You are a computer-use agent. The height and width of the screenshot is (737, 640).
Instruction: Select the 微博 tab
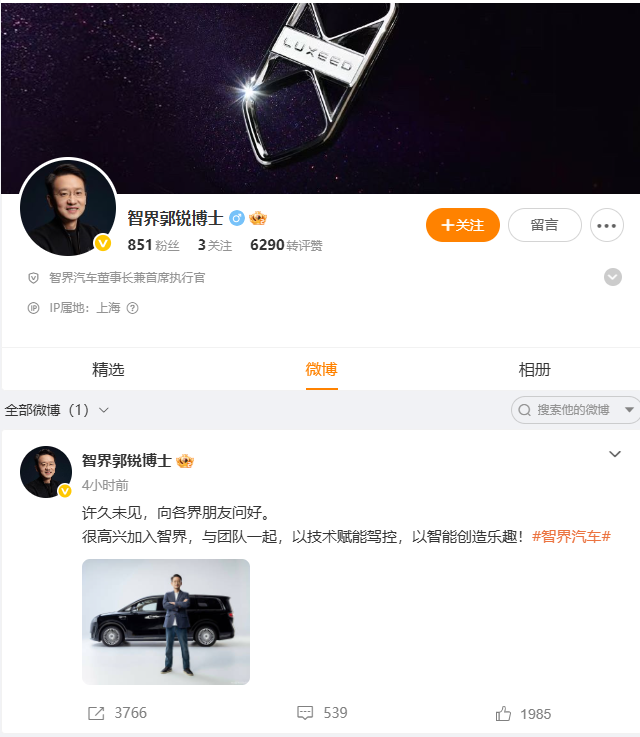[321, 369]
